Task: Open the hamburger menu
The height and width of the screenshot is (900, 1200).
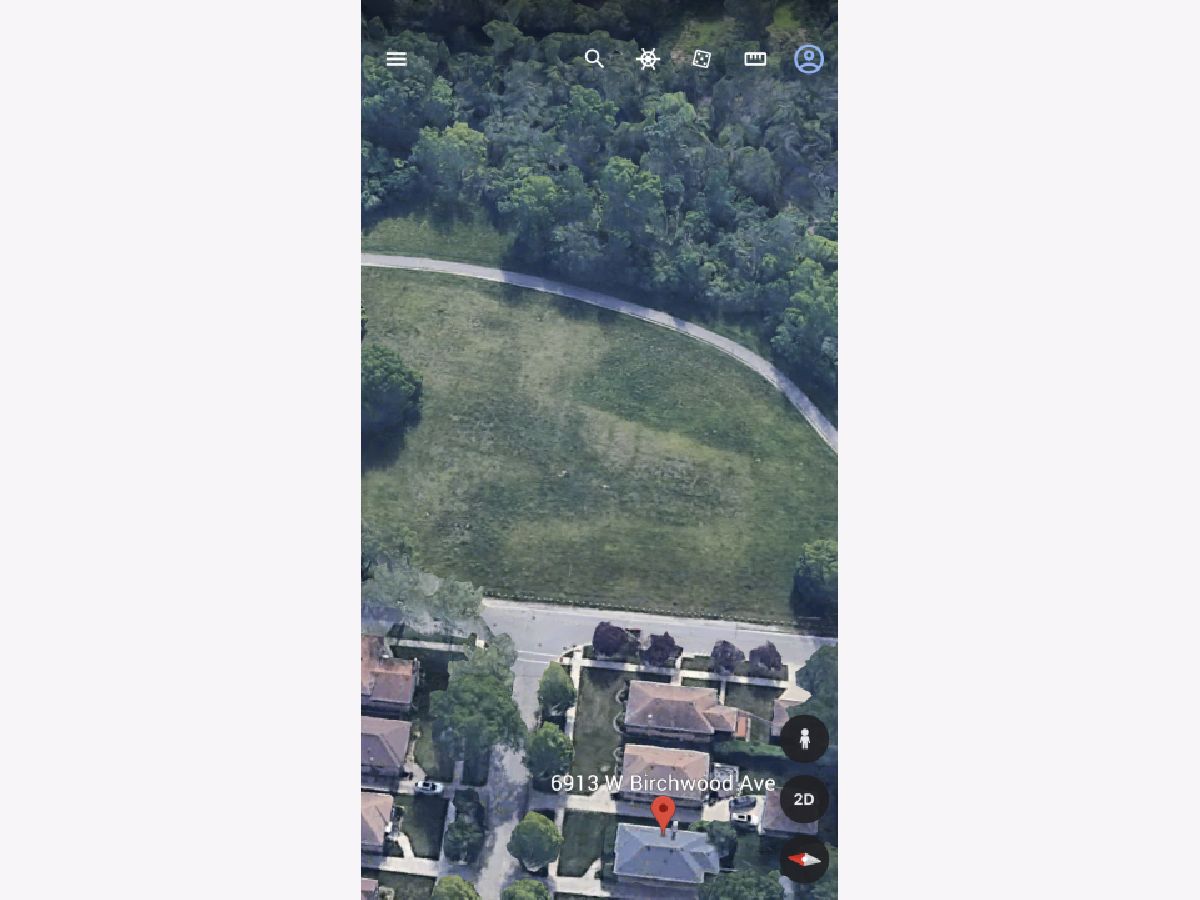Action: 396,59
